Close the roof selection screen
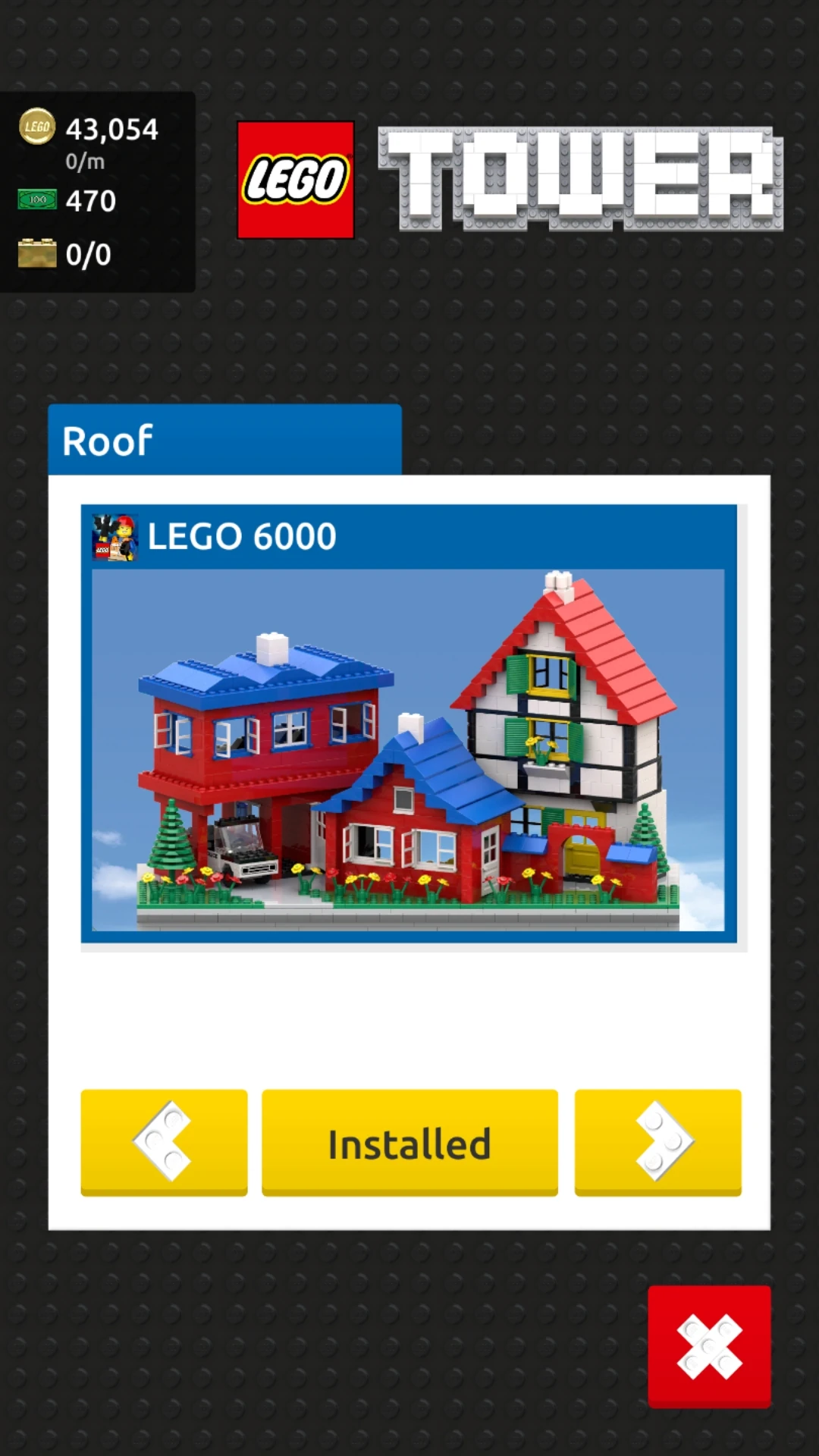Image resolution: width=819 pixels, height=1456 pixels. tap(709, 1346)
